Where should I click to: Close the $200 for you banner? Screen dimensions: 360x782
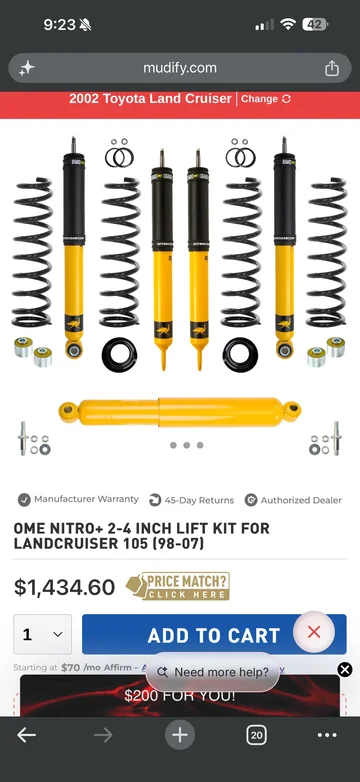[345, 670]
